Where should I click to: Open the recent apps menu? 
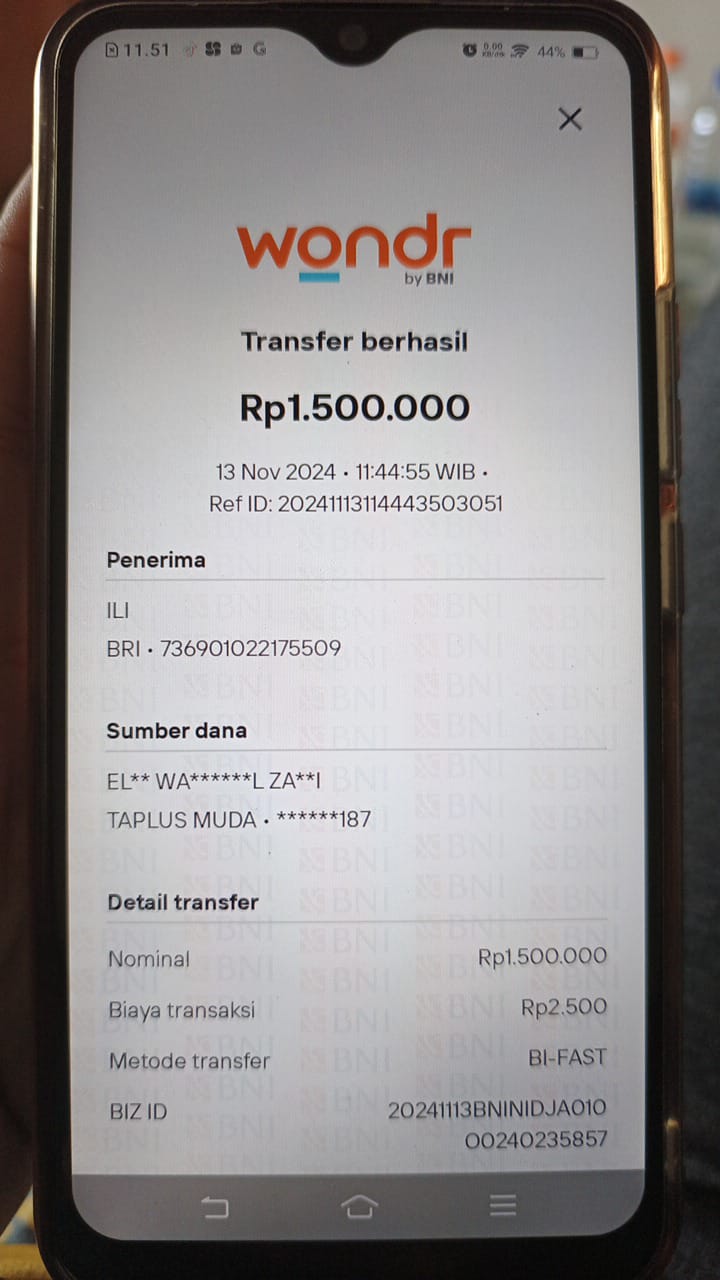tap(503, 1206)
